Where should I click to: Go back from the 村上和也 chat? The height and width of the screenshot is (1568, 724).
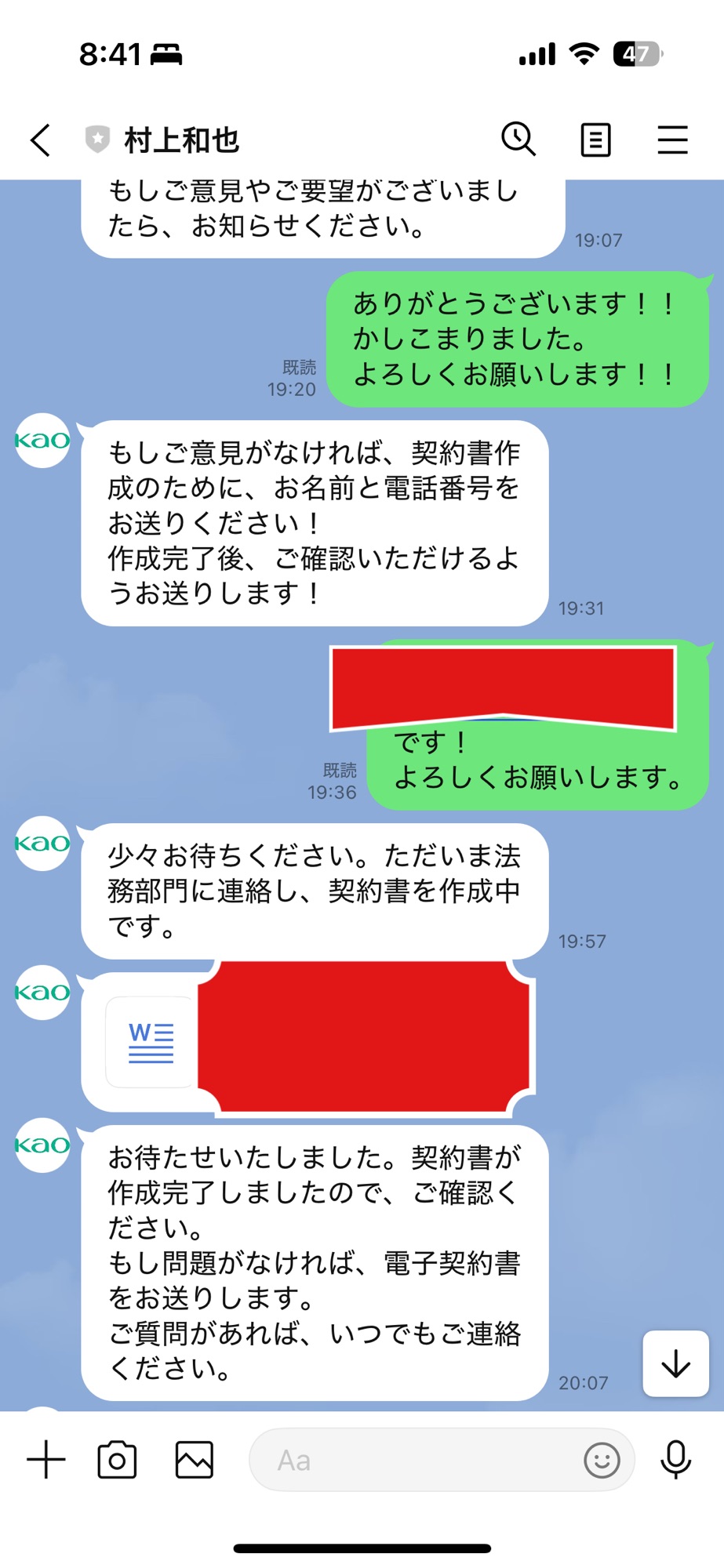click(x=41, y=140)
